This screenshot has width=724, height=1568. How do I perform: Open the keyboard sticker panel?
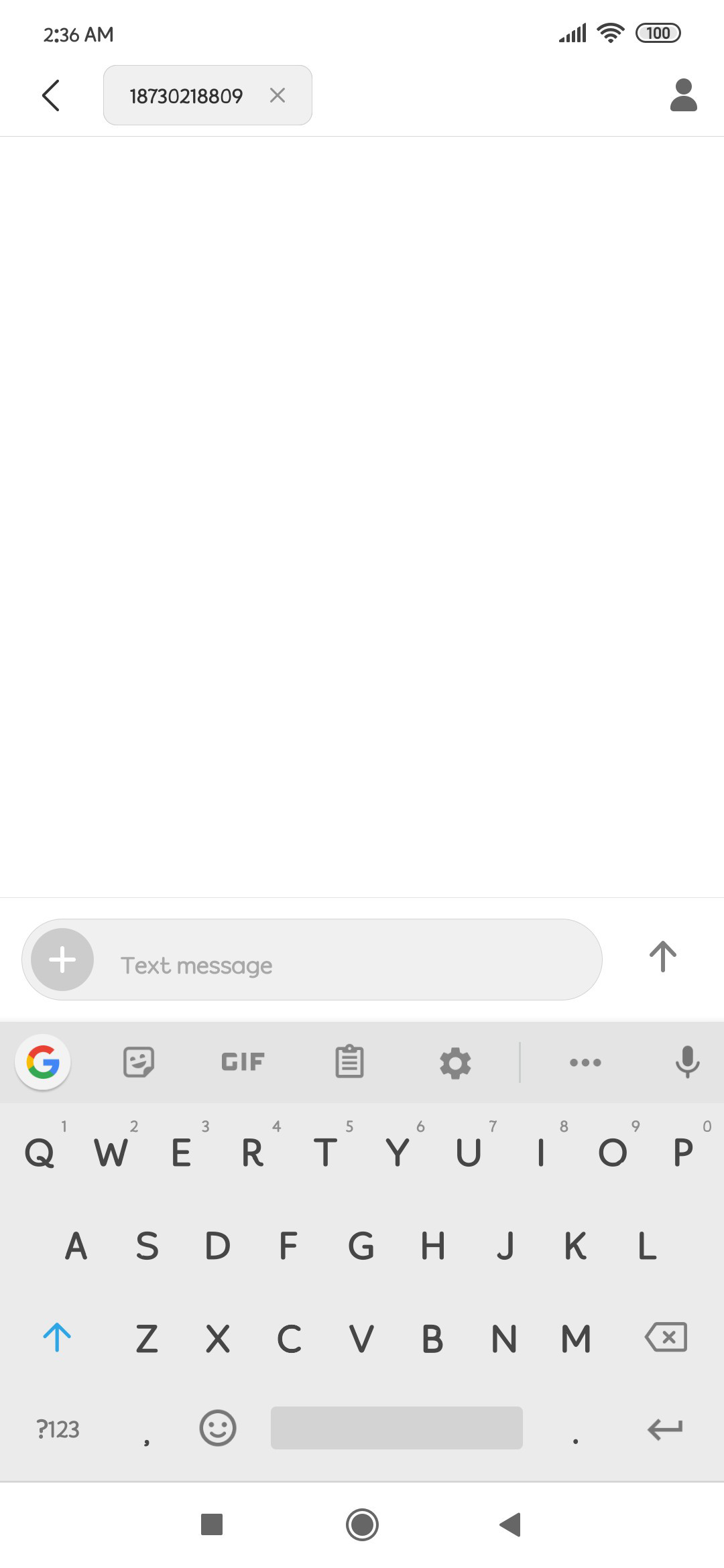[x=139, y=1062]
